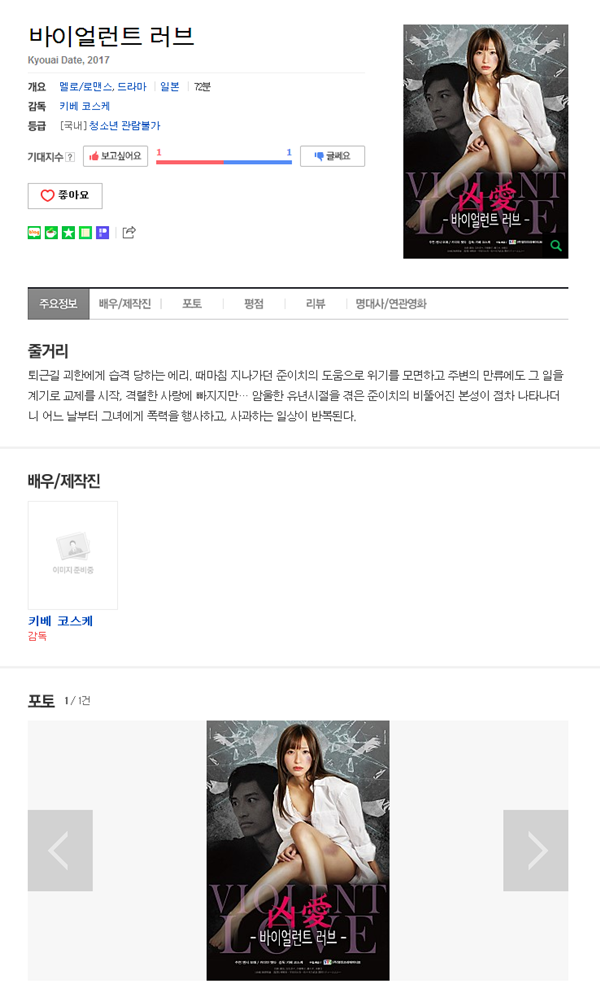This screenshot has width=600, height=1005.
Task: Tap the 보고싶어요 thumbs-up button
Action: click(115, 156)
